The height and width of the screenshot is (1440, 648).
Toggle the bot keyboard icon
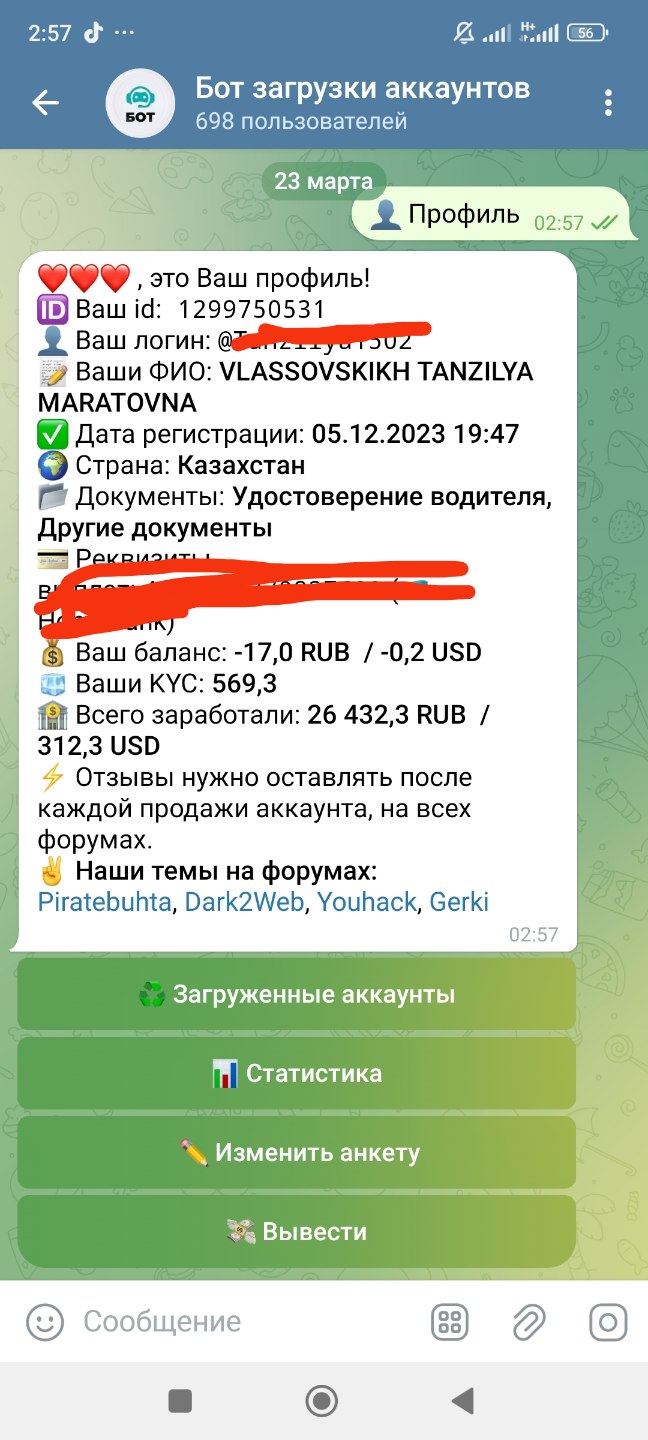point(449,1322)
